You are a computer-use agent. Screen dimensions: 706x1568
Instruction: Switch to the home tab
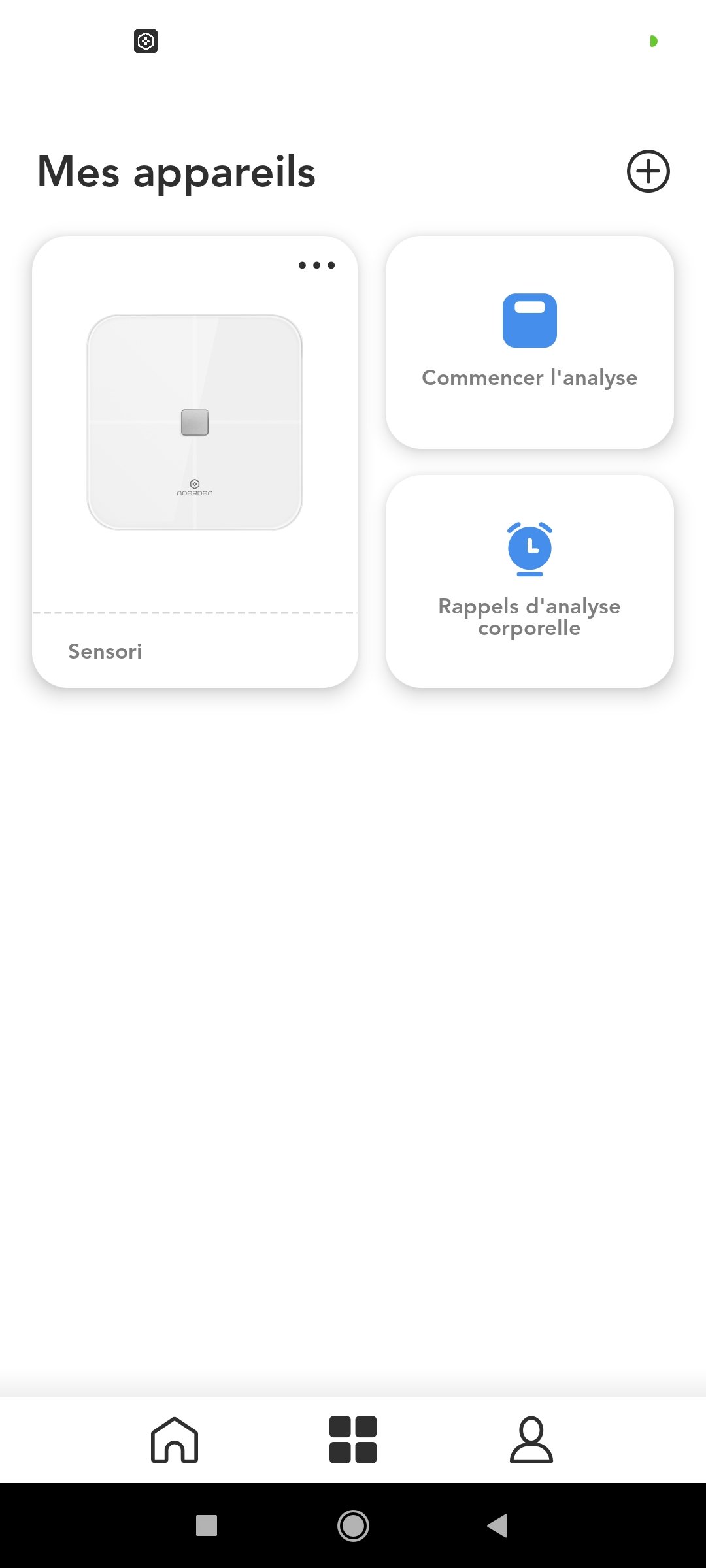[x=175, y=1439]
